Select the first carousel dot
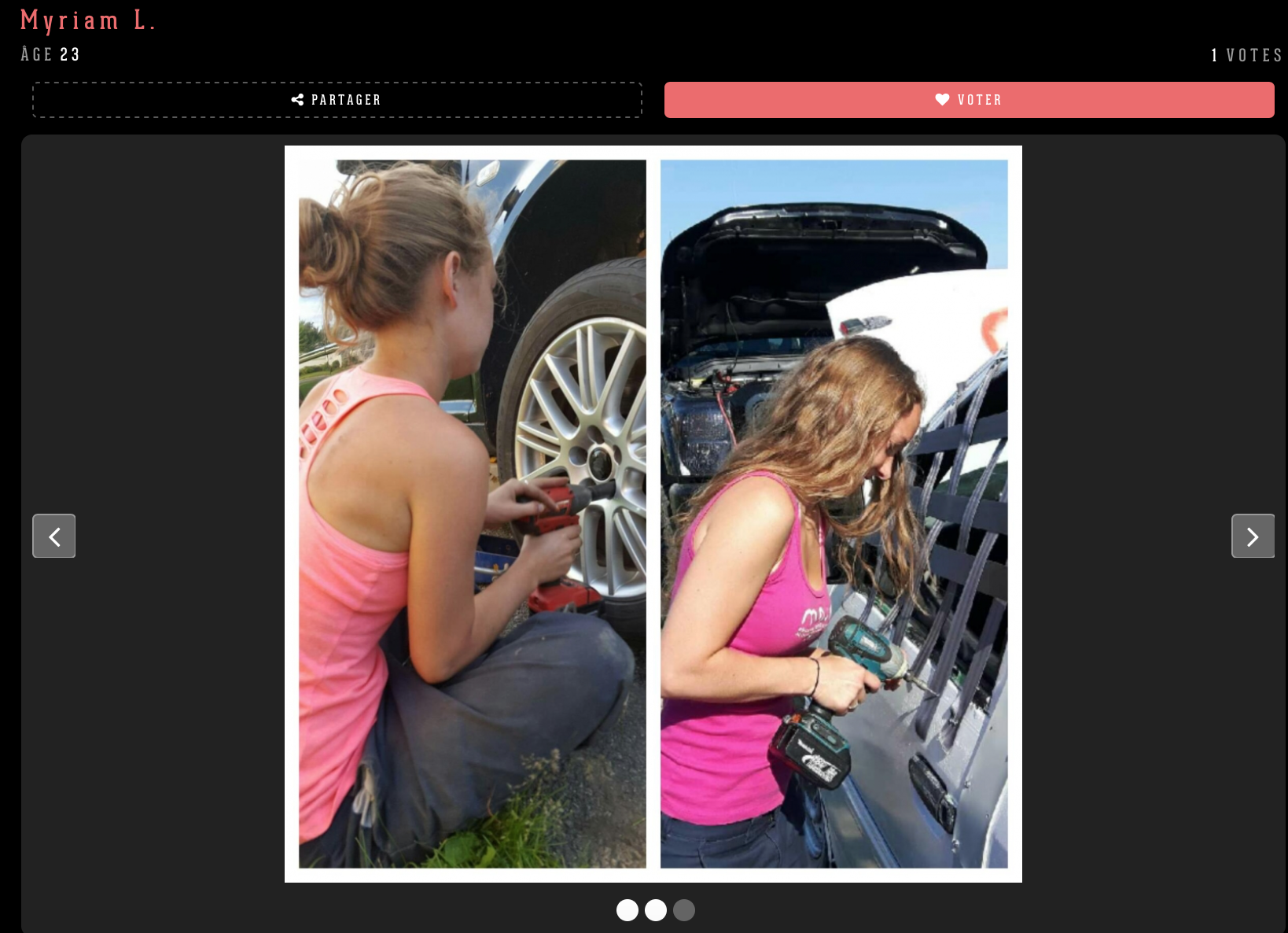The image size is (1288, 933). point(627,910)
